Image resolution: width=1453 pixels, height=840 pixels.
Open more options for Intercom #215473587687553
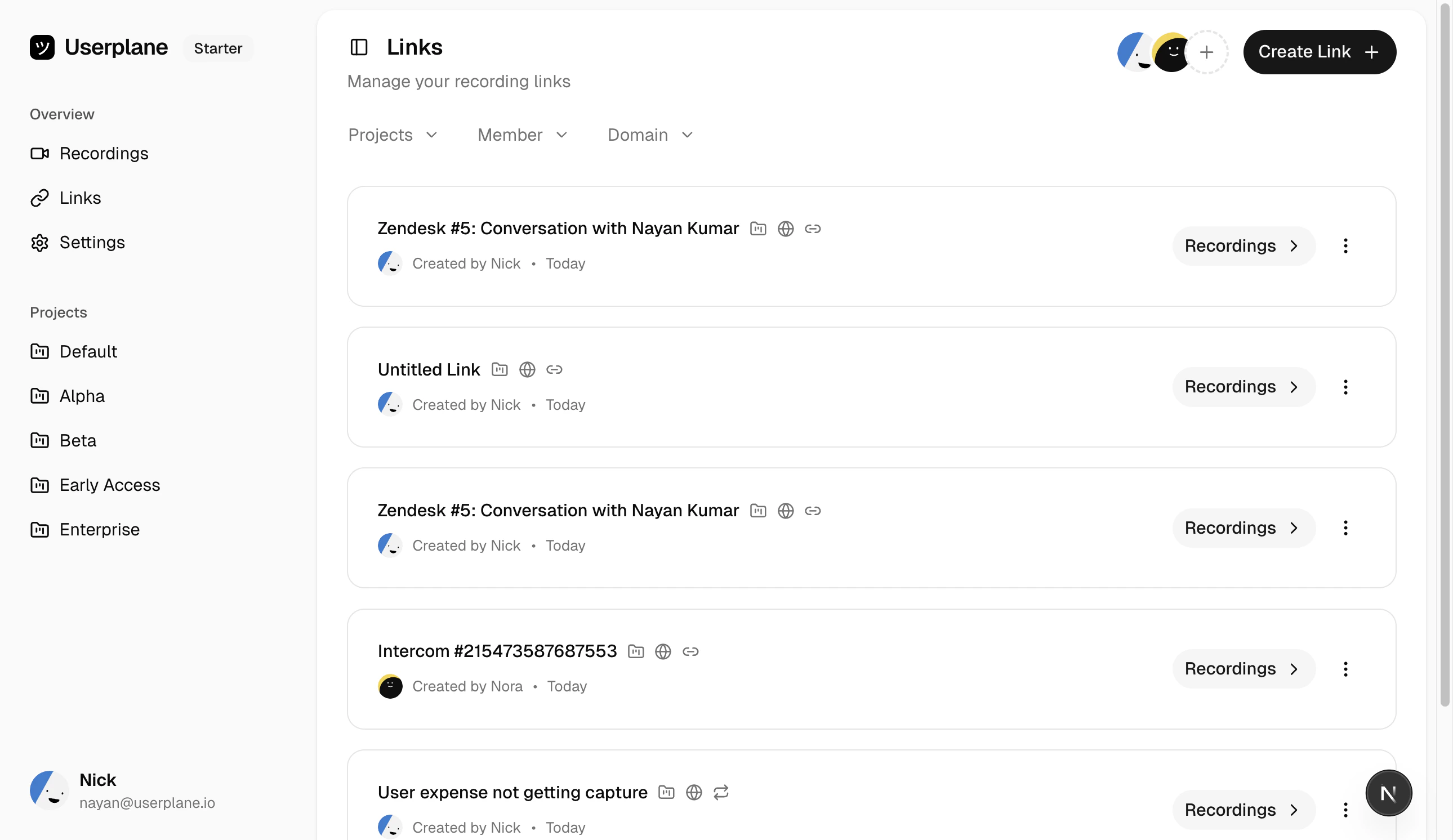[1345, 669]
